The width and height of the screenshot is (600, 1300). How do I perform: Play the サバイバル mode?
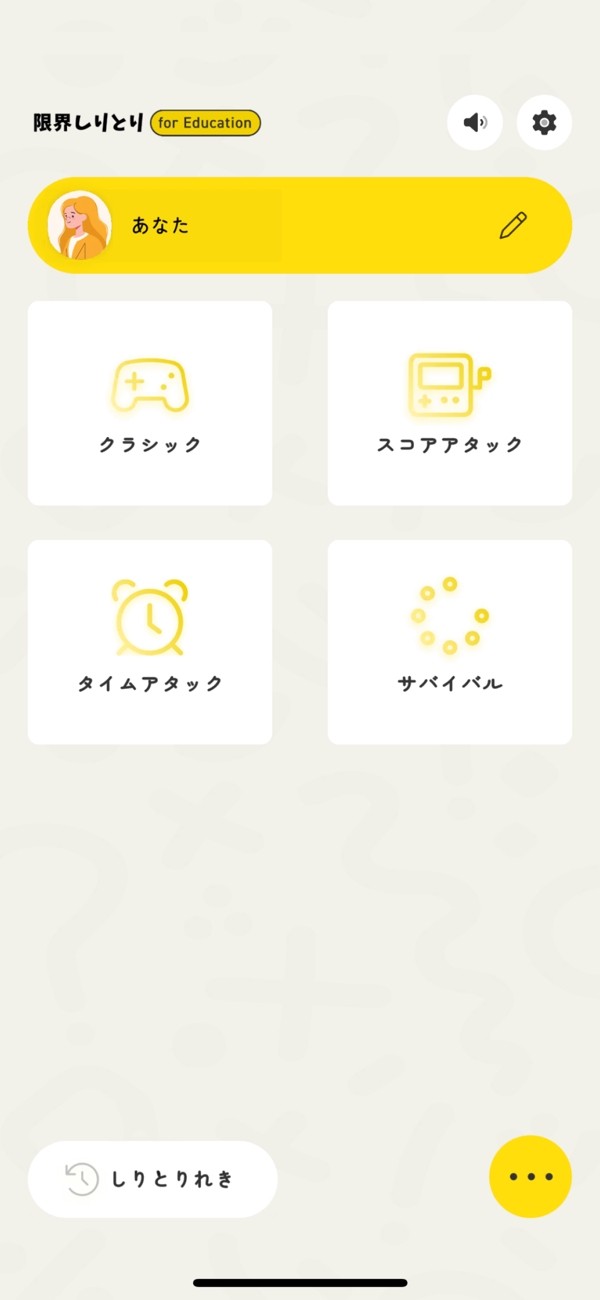click(x=450, y=642)
